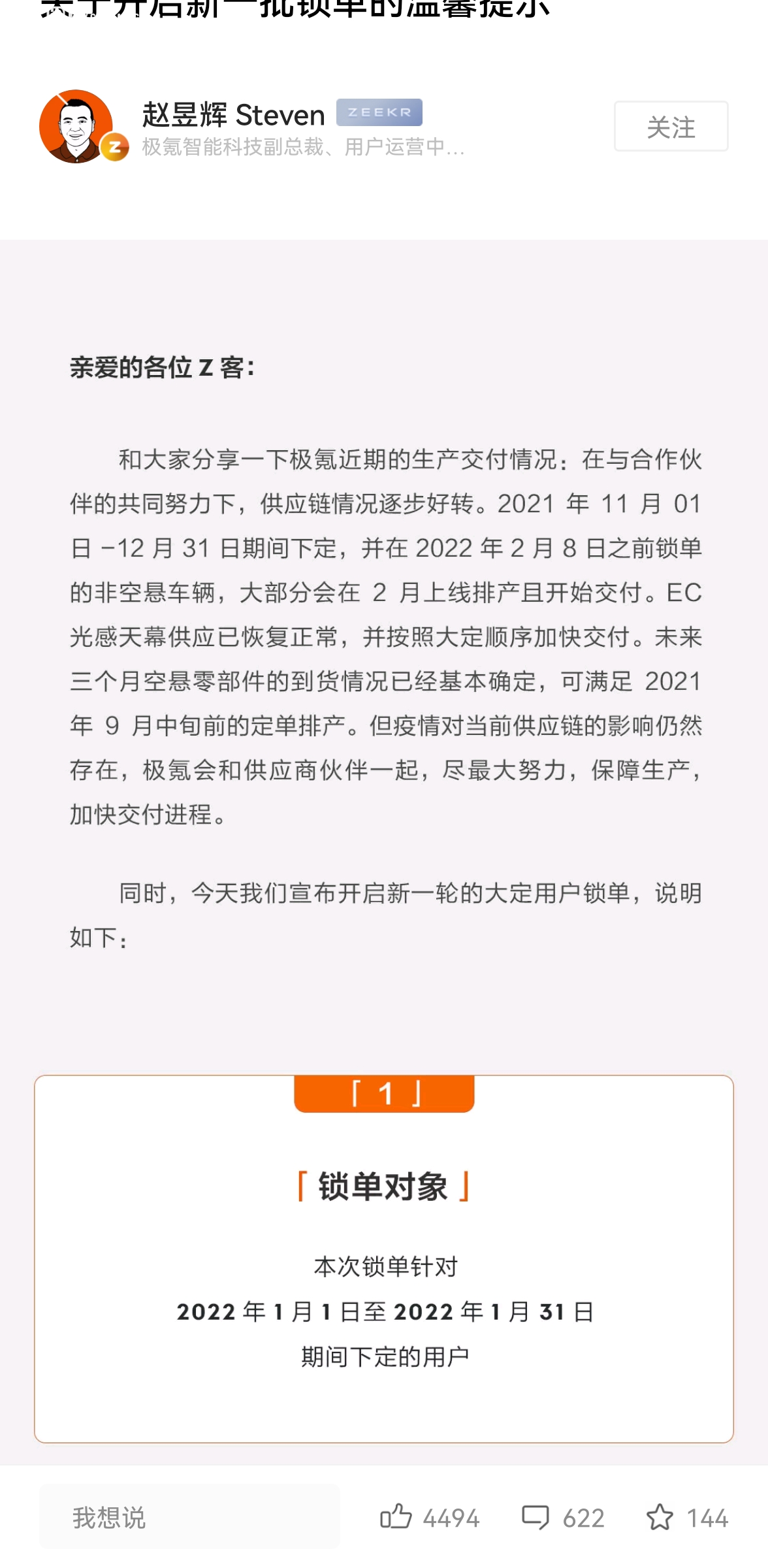Tap the 我想说 comment input box
The image size is (768, 1568).
[x=189, y=1517]
